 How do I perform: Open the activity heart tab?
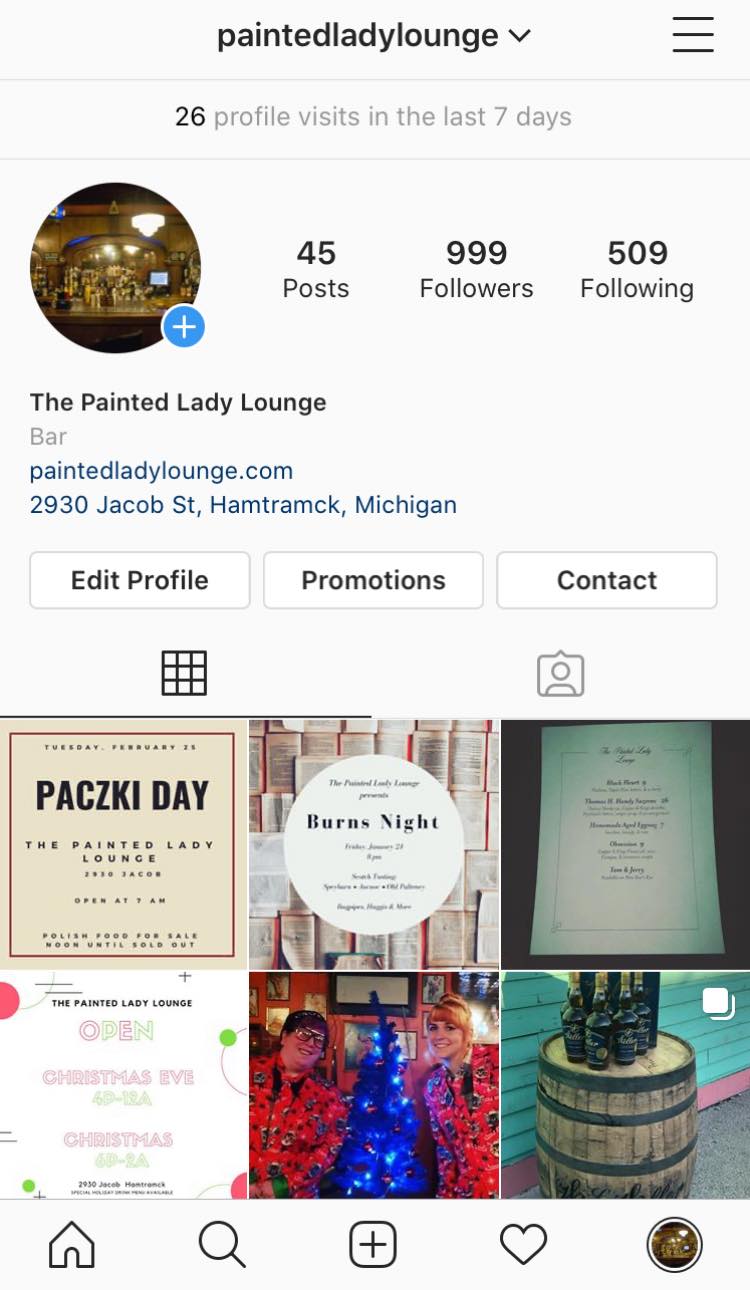523,1245
